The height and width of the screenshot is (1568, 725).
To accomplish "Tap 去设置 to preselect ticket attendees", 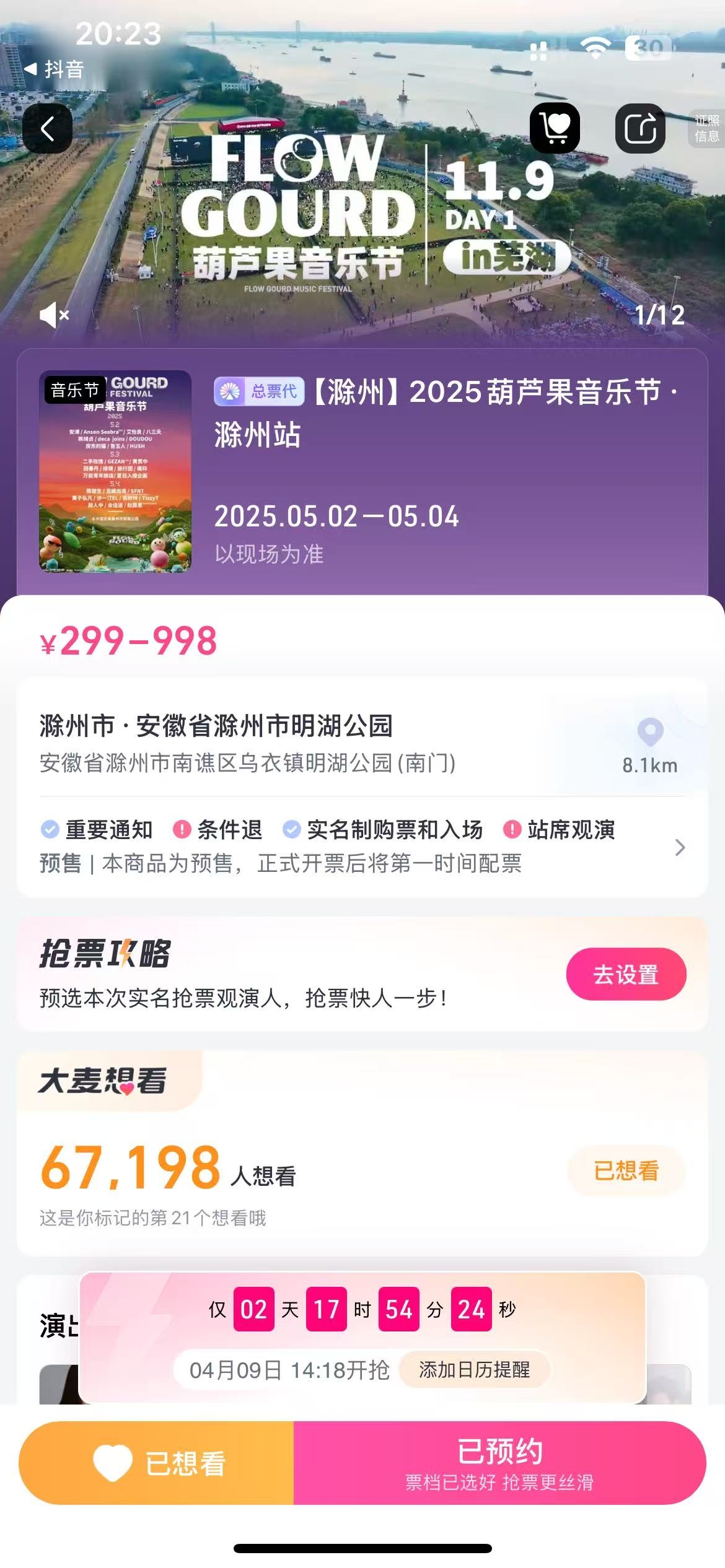I will click(x=625, y=974).
